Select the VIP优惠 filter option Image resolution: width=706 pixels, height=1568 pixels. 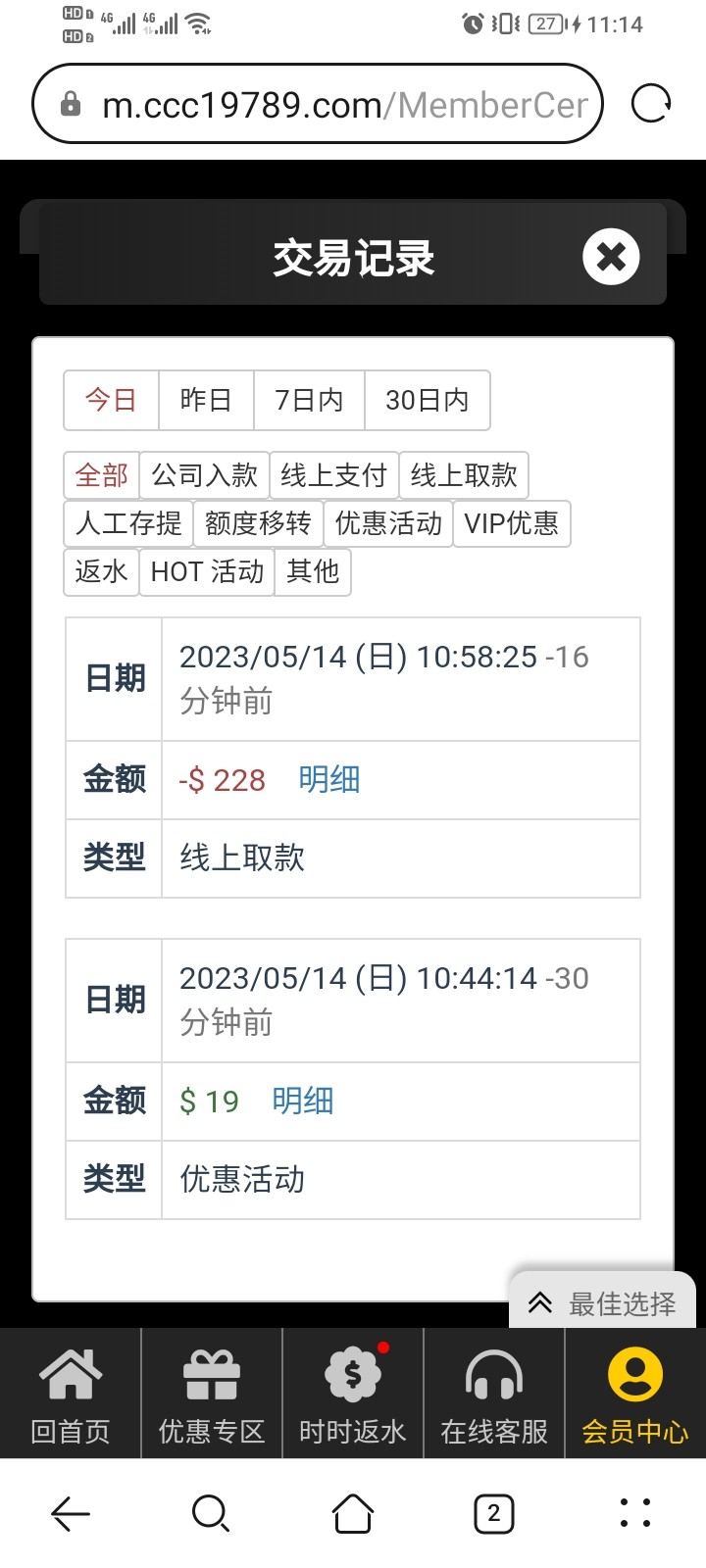(512, 523)
